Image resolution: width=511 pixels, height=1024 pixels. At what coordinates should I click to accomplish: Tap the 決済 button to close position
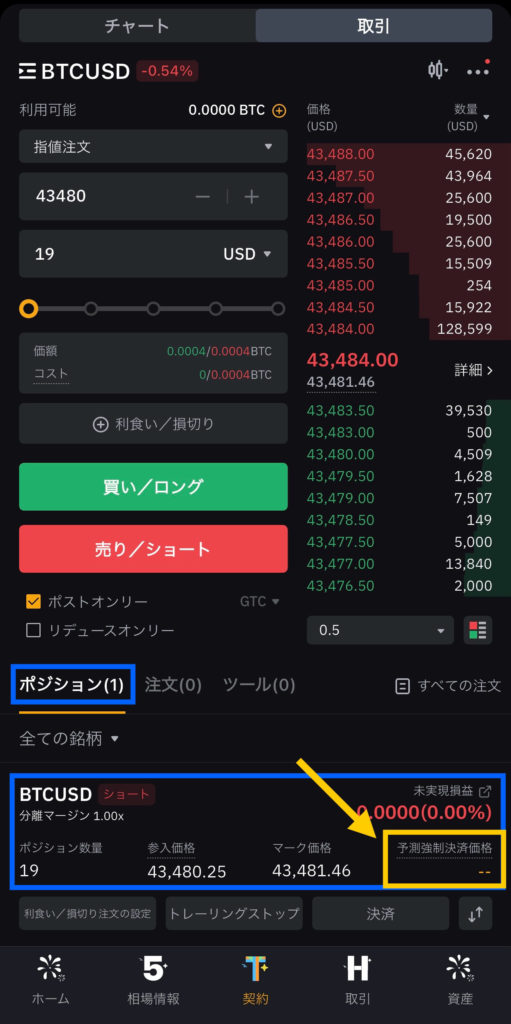pos(380,913)
